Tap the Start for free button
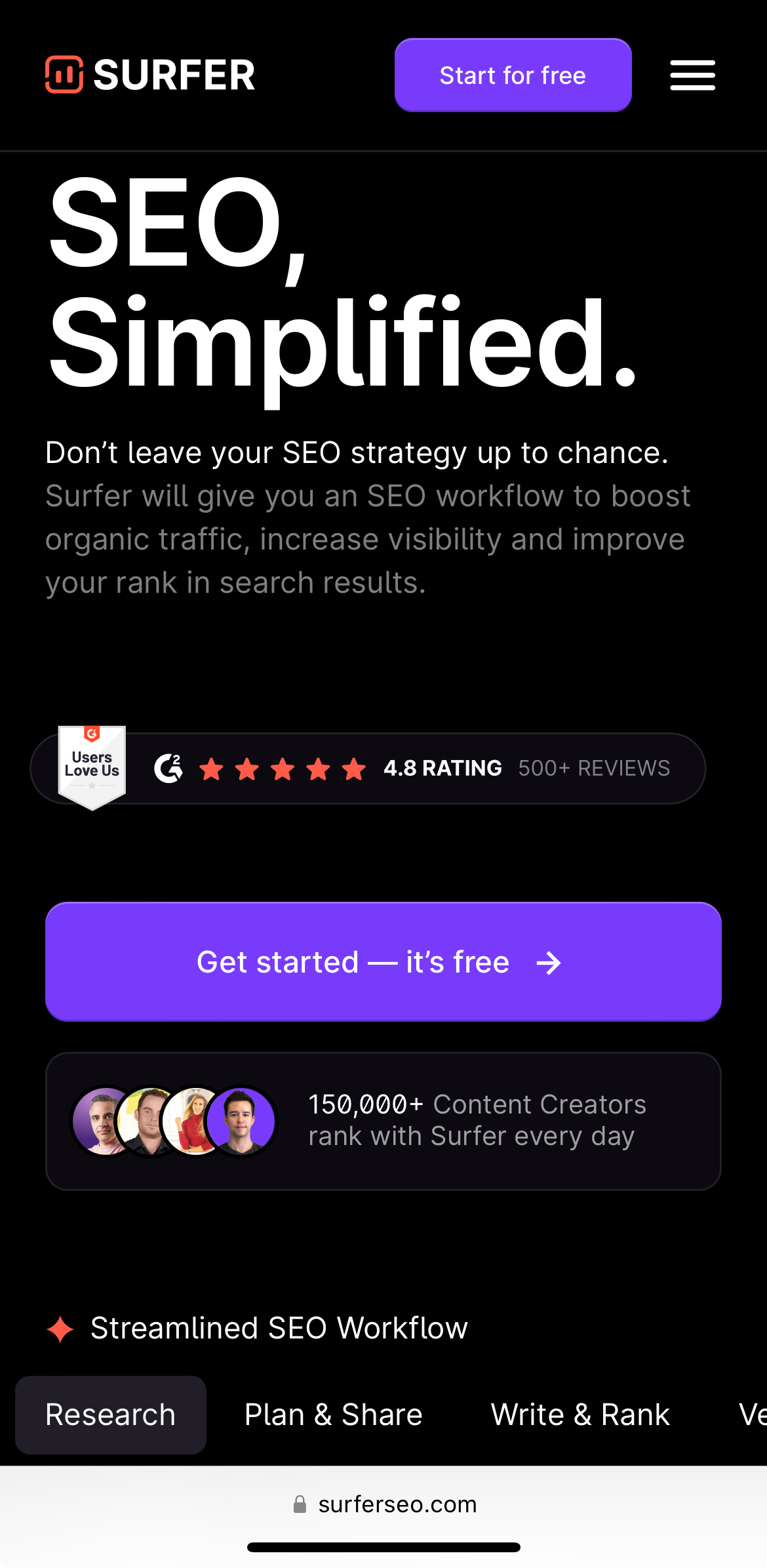Image resolution: width=767 pixels, height=1568 pixels. (513, 75)
